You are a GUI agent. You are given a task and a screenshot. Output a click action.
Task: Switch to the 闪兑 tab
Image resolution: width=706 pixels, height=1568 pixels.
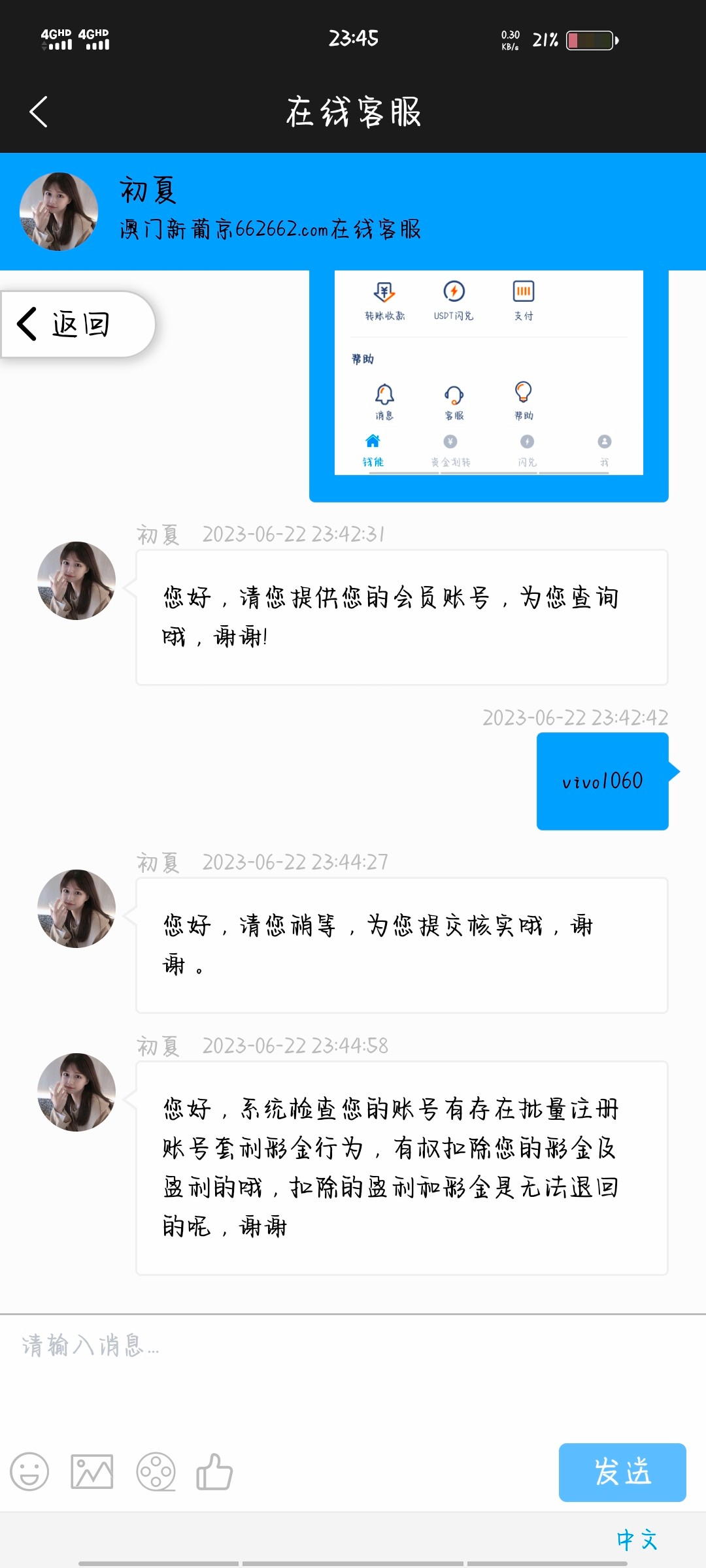(x=527, y=448)
